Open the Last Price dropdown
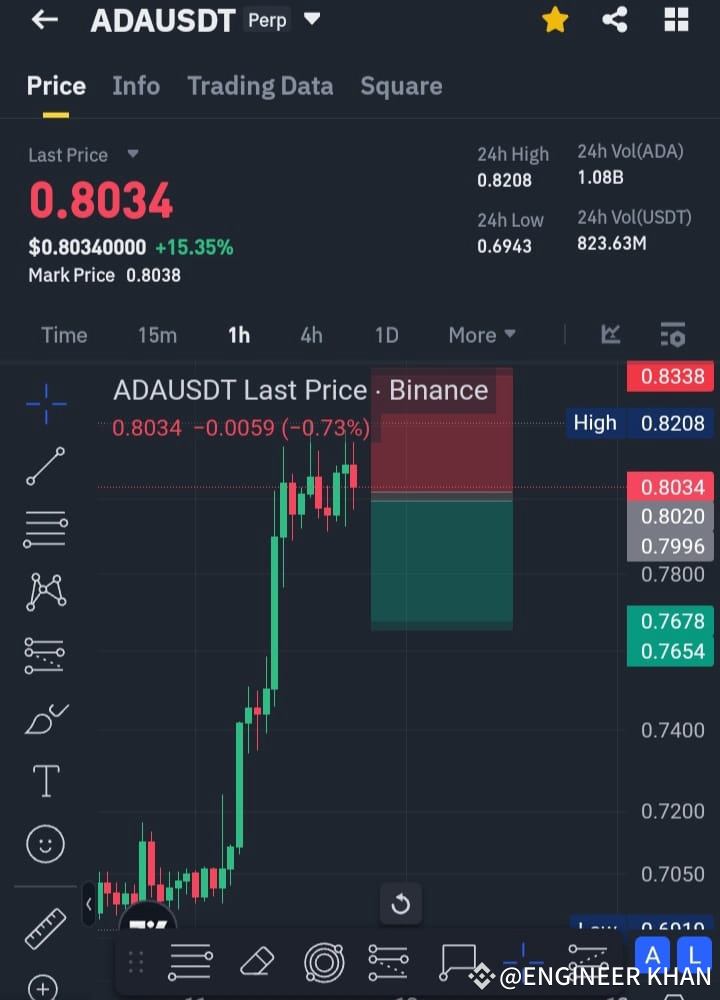Screen dimensions: 720x1000 pos(84,155)
